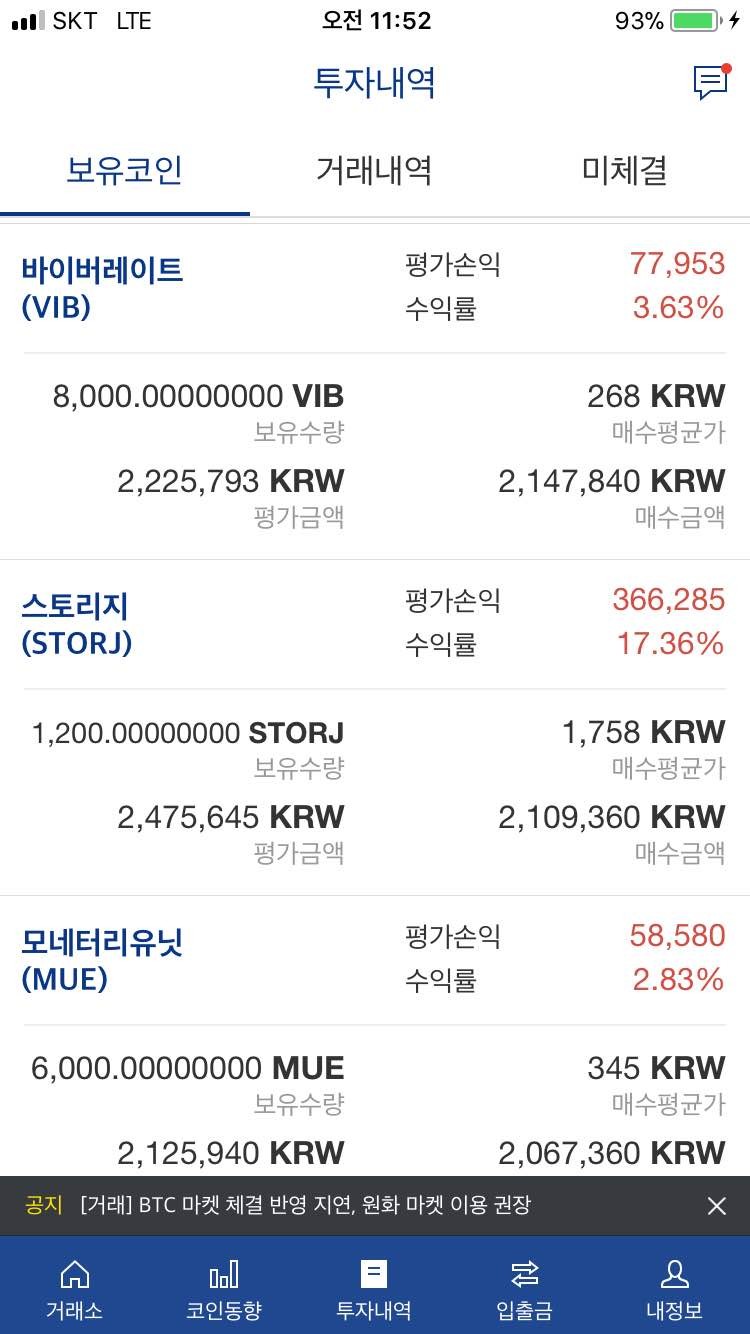Open the 입출금 tab
The height and width of the screenshot is (1334, 750).
coord(524,1288)
